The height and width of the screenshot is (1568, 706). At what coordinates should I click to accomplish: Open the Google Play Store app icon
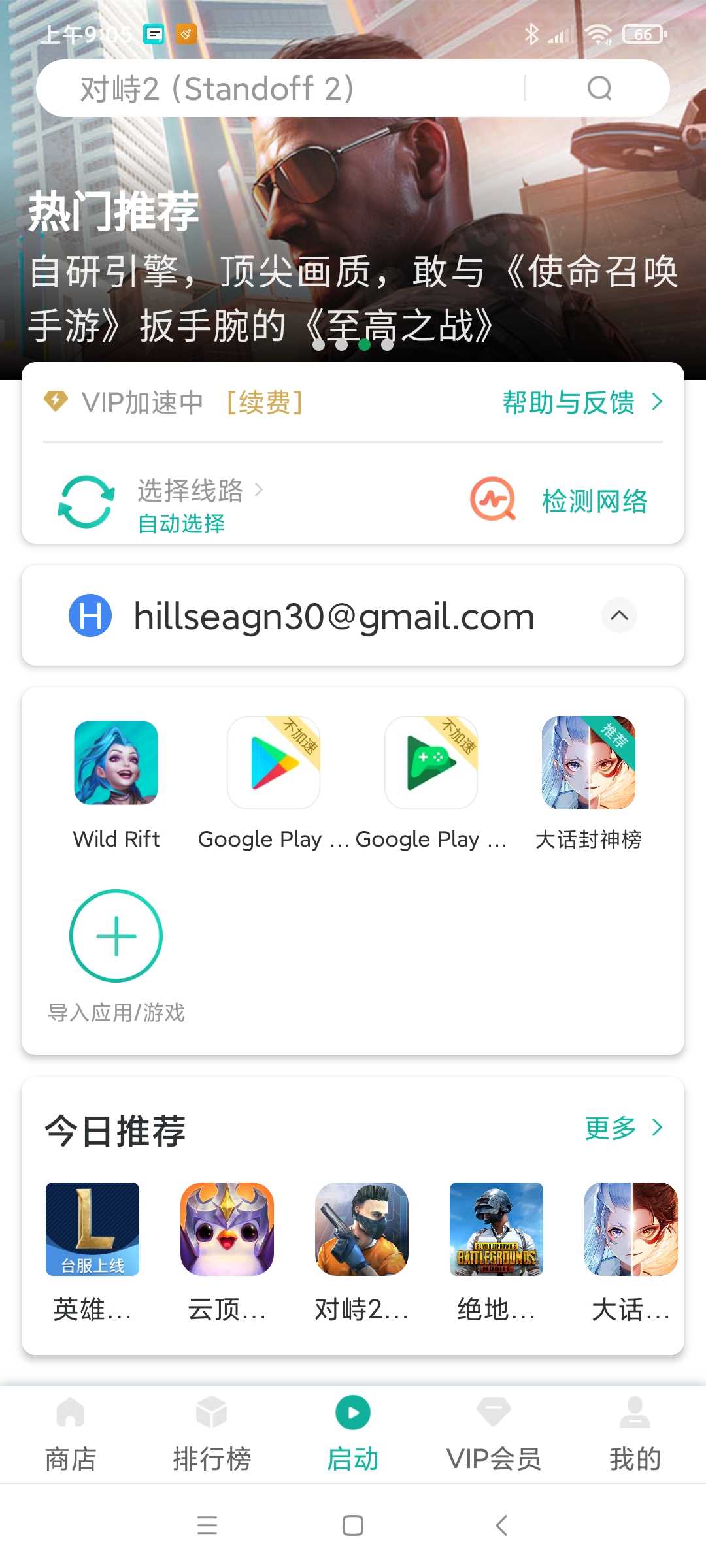(x=274, y=763)
